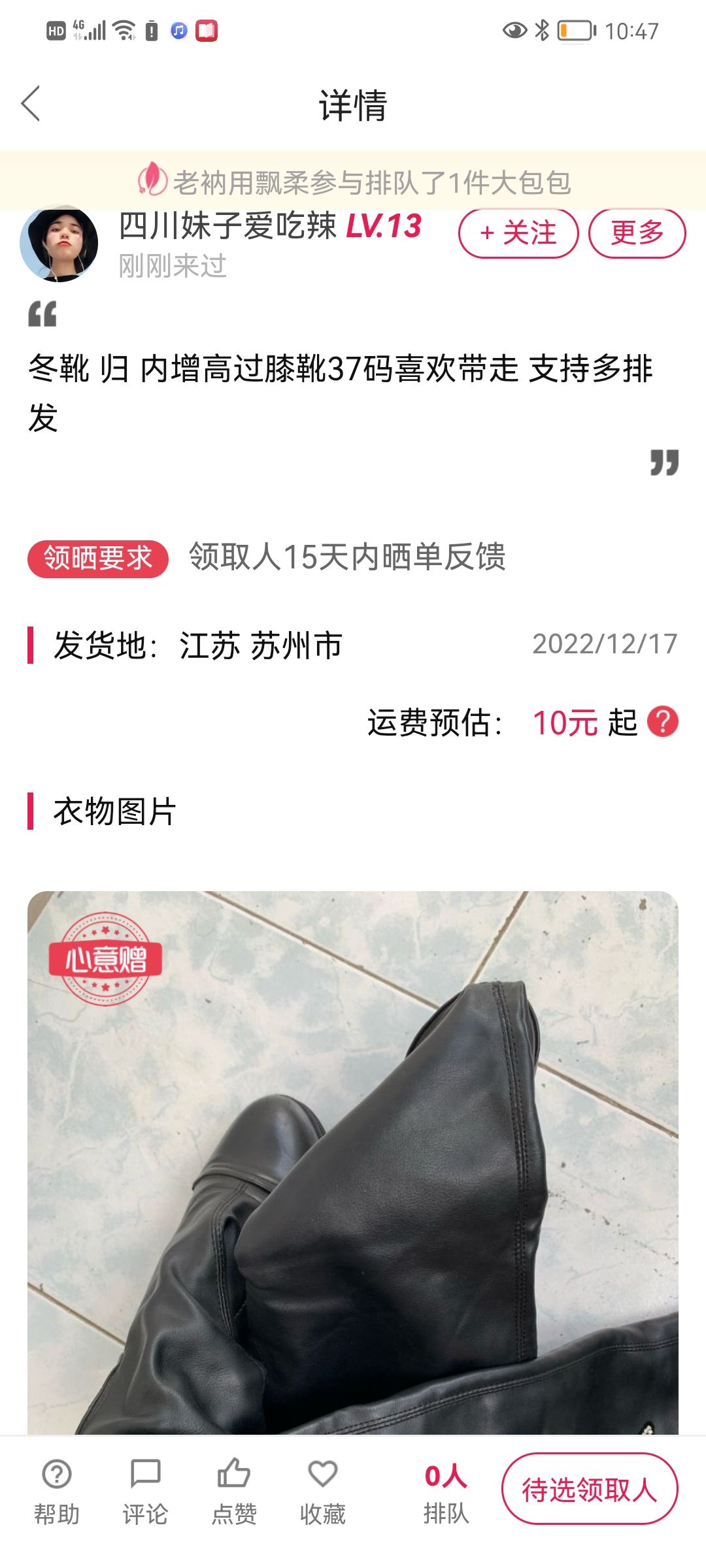The width and height of the screenshot is (706, 1568).
Task: Open the 老衲用飘柔 queue notice banner
Action: (x=353, y=181)
